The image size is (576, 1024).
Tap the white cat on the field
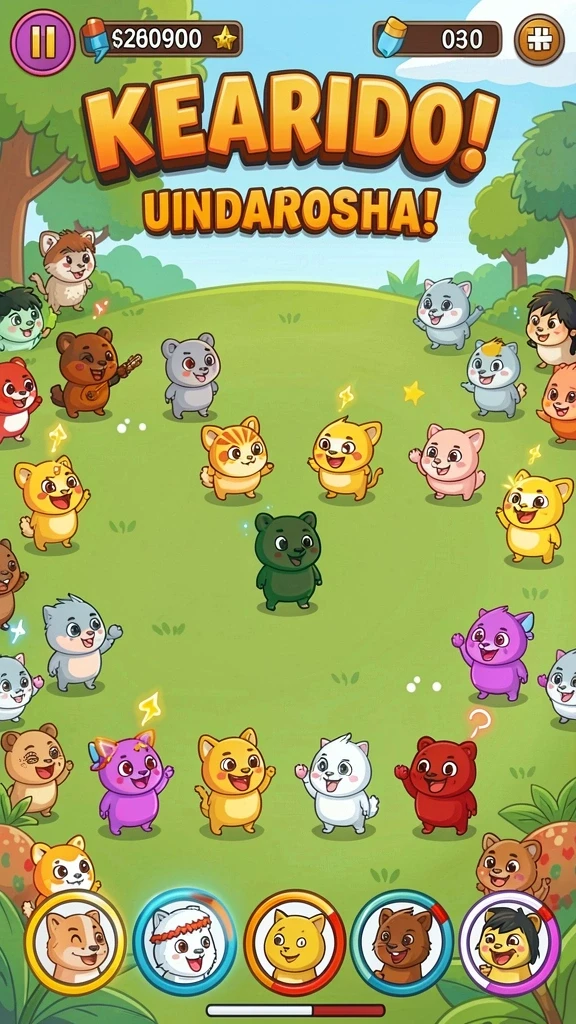coord(338,784)
